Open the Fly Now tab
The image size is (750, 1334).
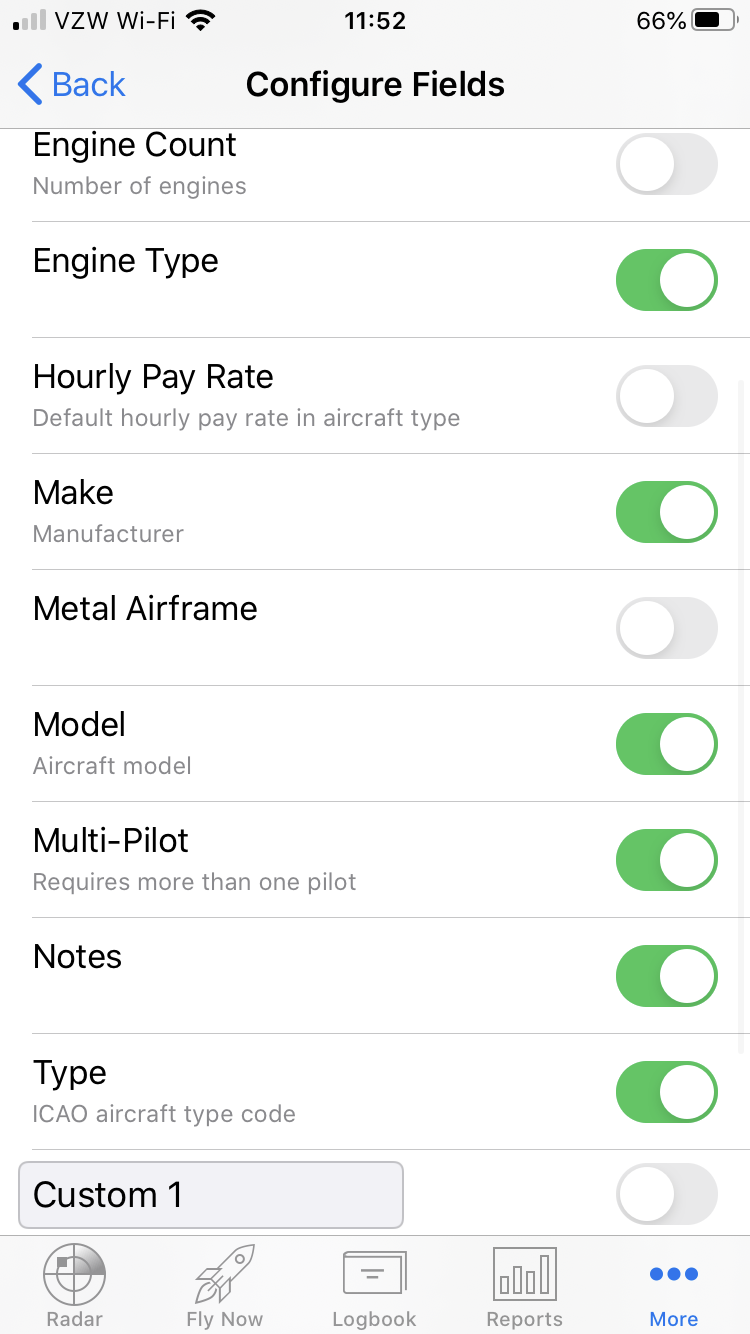[225, 1286]
